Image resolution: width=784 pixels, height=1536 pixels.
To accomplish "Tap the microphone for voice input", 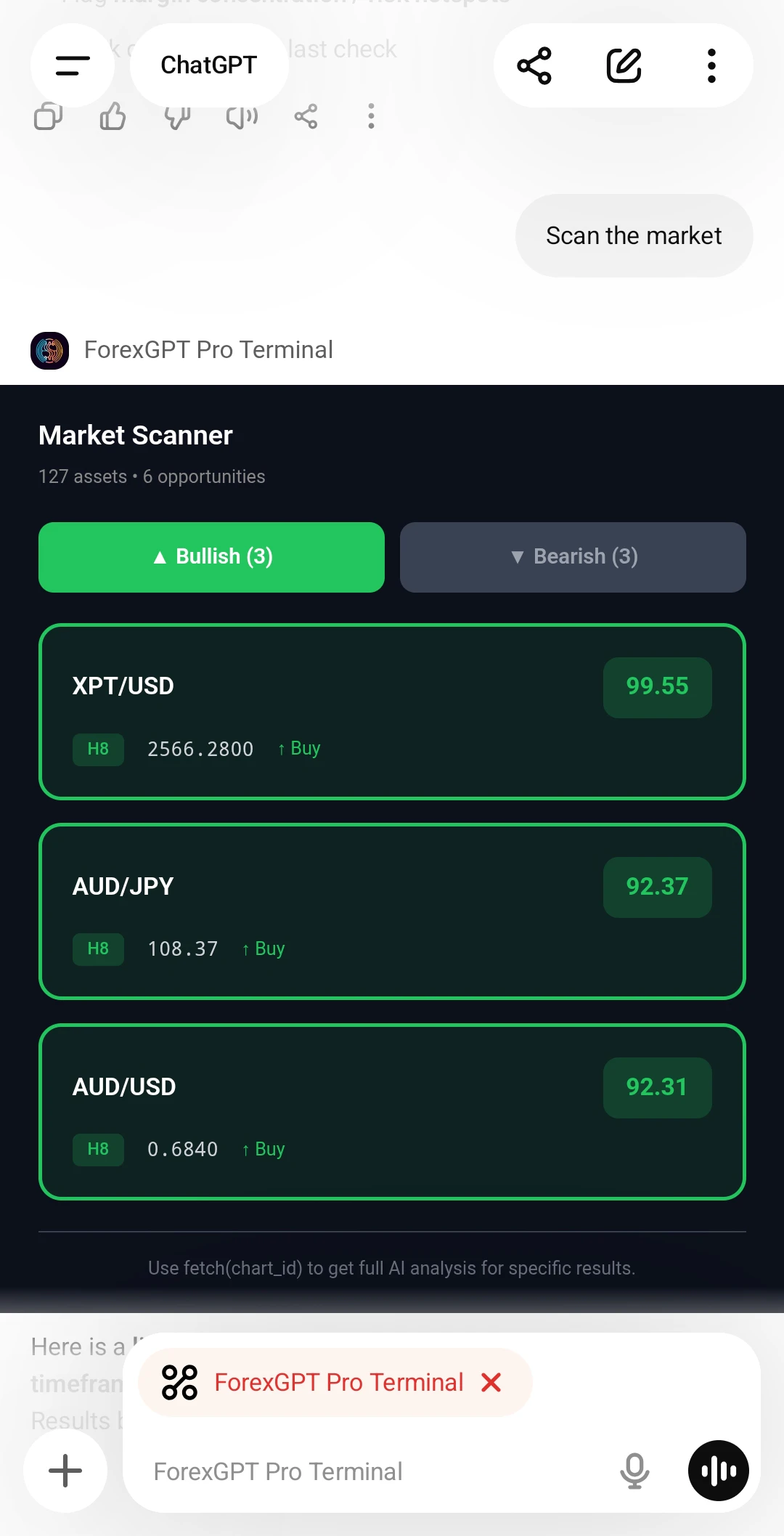I will click(x=634, y=1471).
